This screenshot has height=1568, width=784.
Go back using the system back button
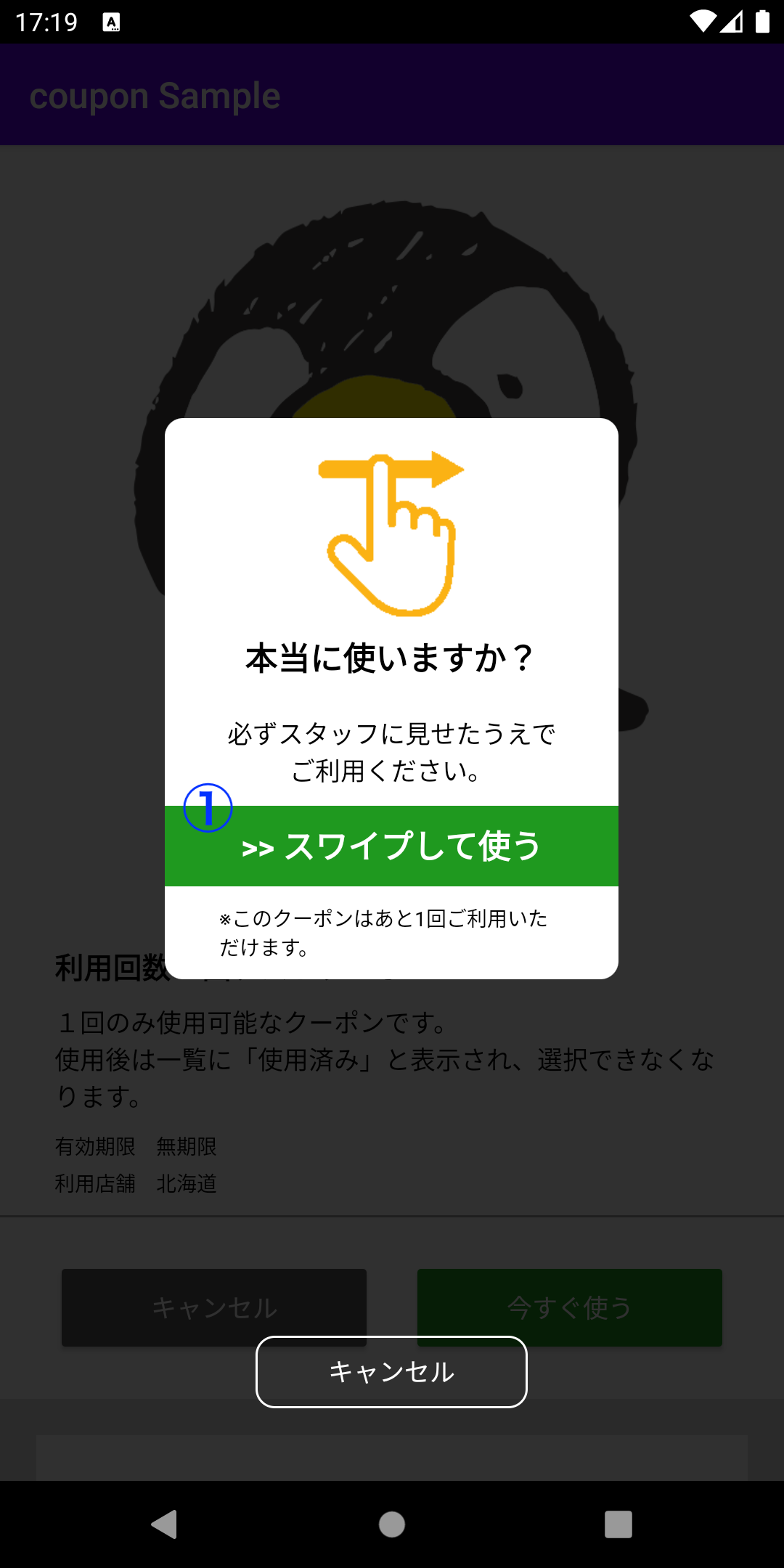click(x=165, y=1524)
